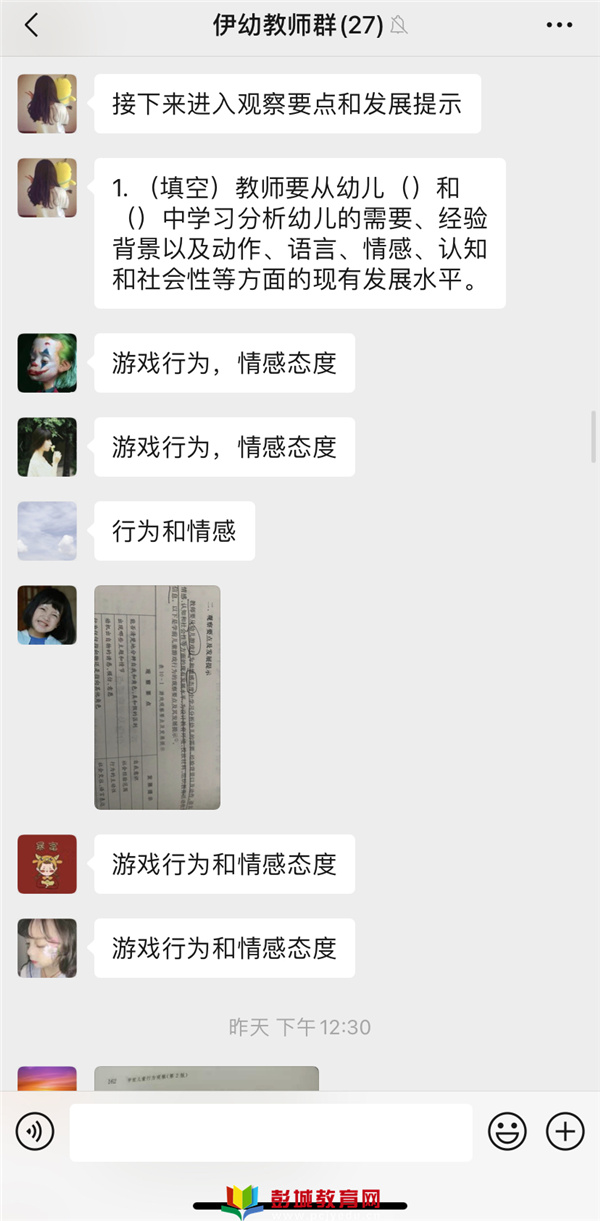Open the group chat options menu
The width and height of the screenshot is (600, 1221).
pos(559,26)
